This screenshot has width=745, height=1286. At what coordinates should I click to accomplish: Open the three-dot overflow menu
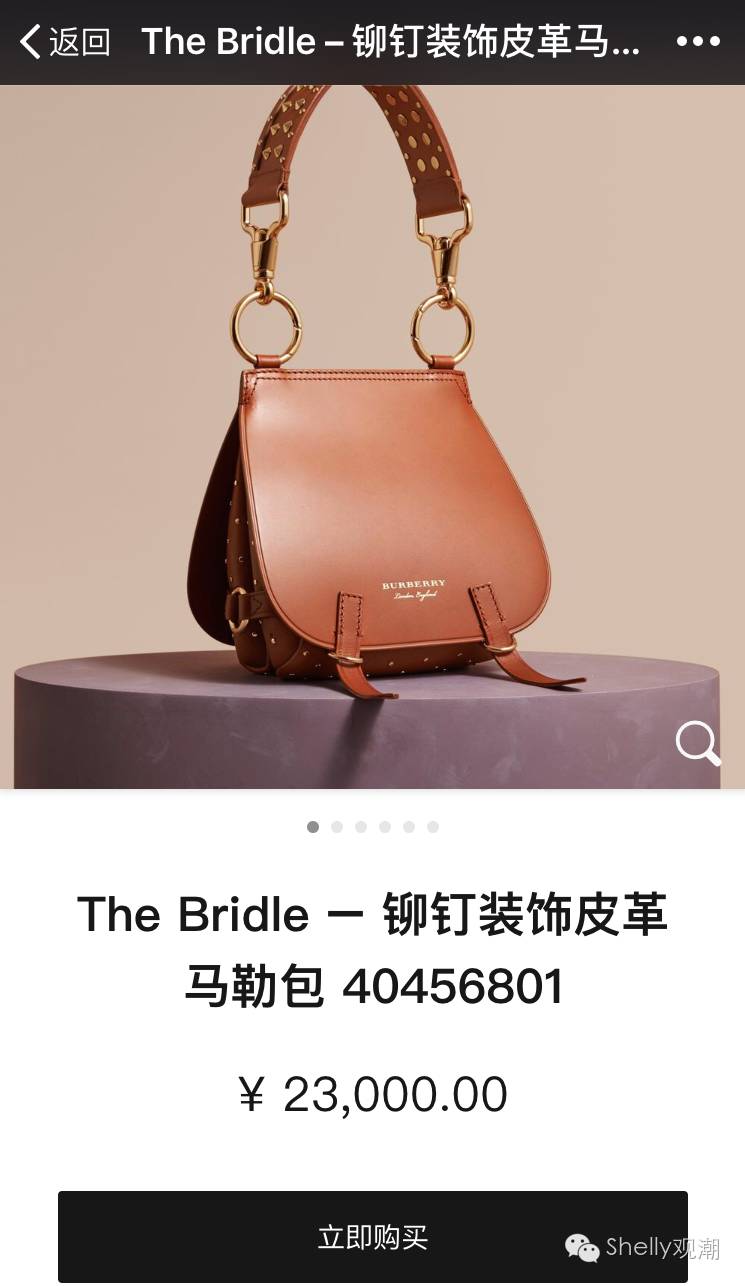click(697, 42)
